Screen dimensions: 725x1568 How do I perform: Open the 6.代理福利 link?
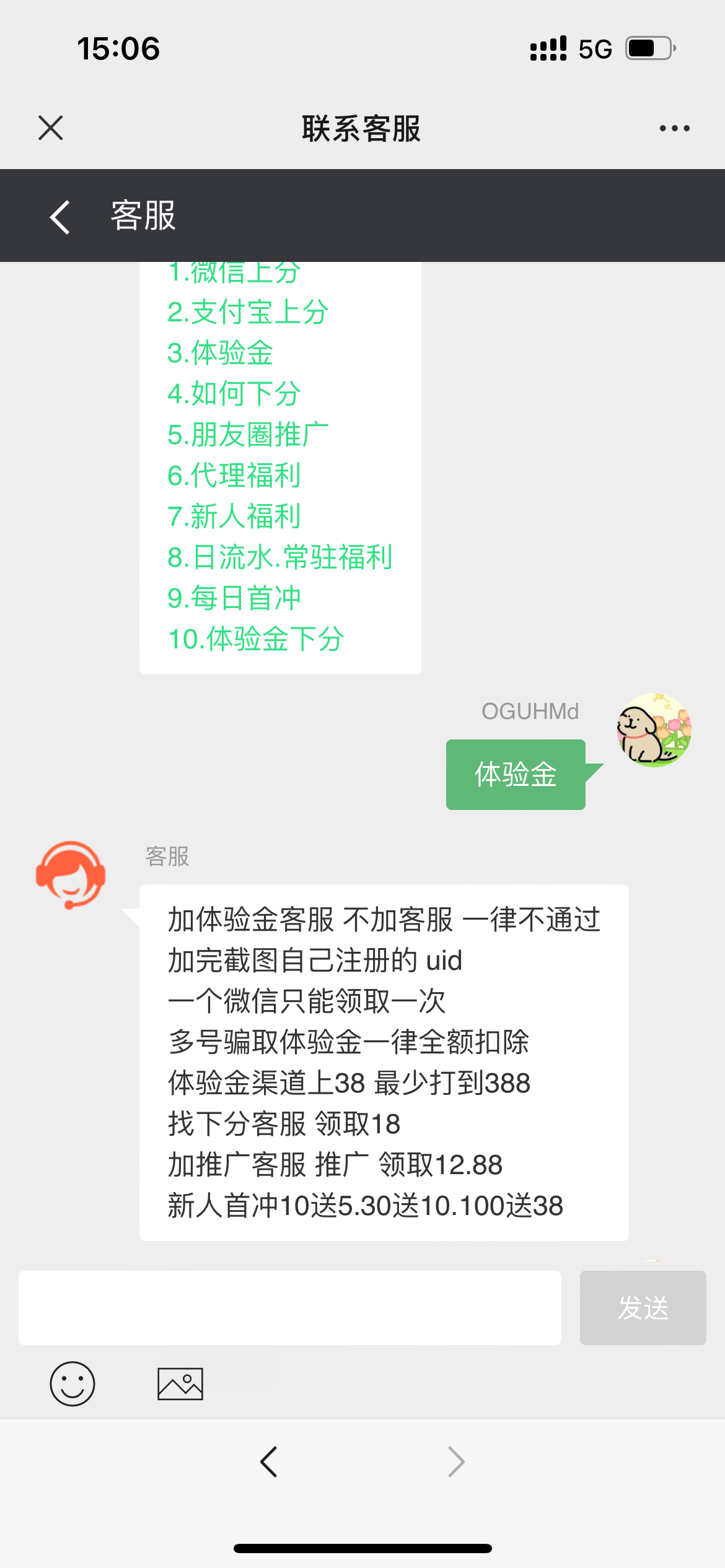click(x=234, y=475)
